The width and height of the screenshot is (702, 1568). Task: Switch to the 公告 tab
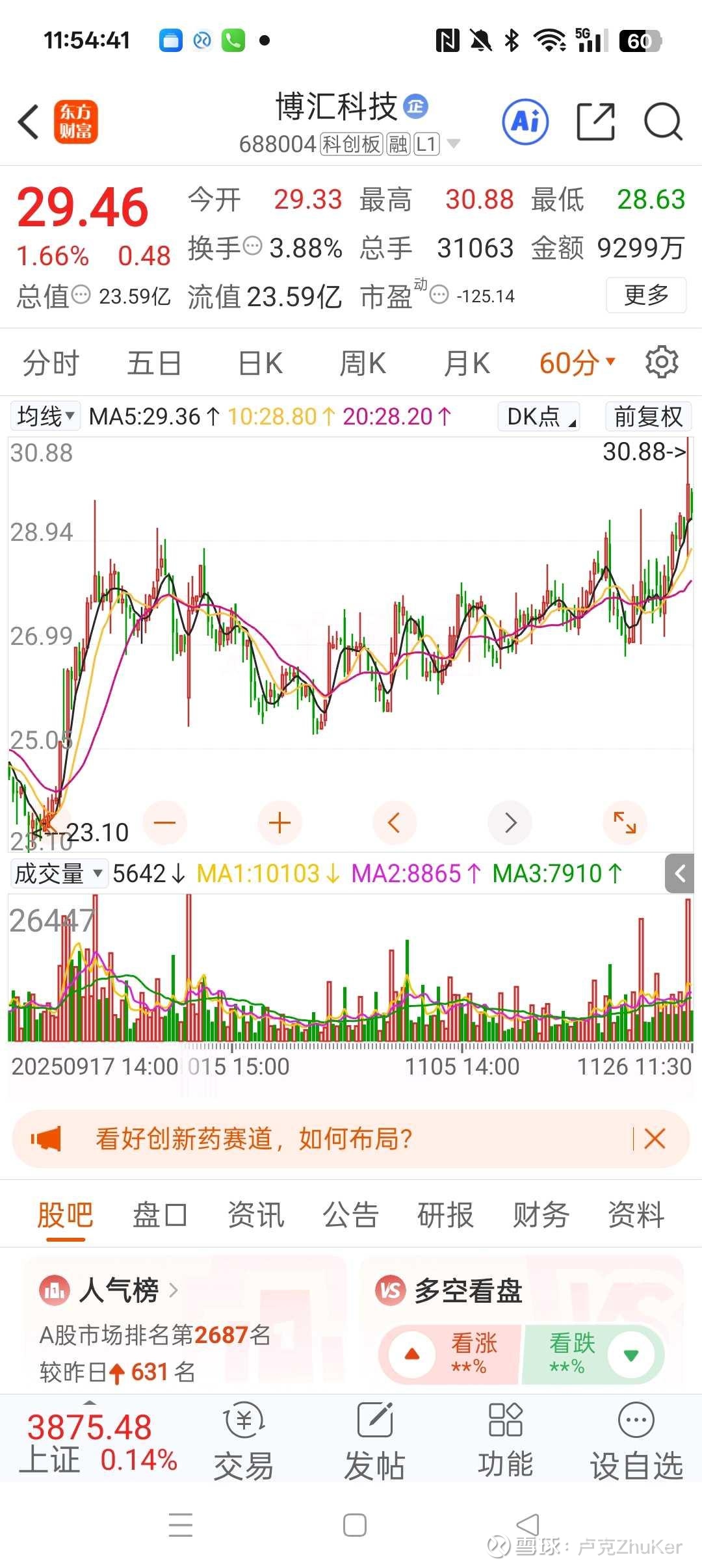(350, 1214)
